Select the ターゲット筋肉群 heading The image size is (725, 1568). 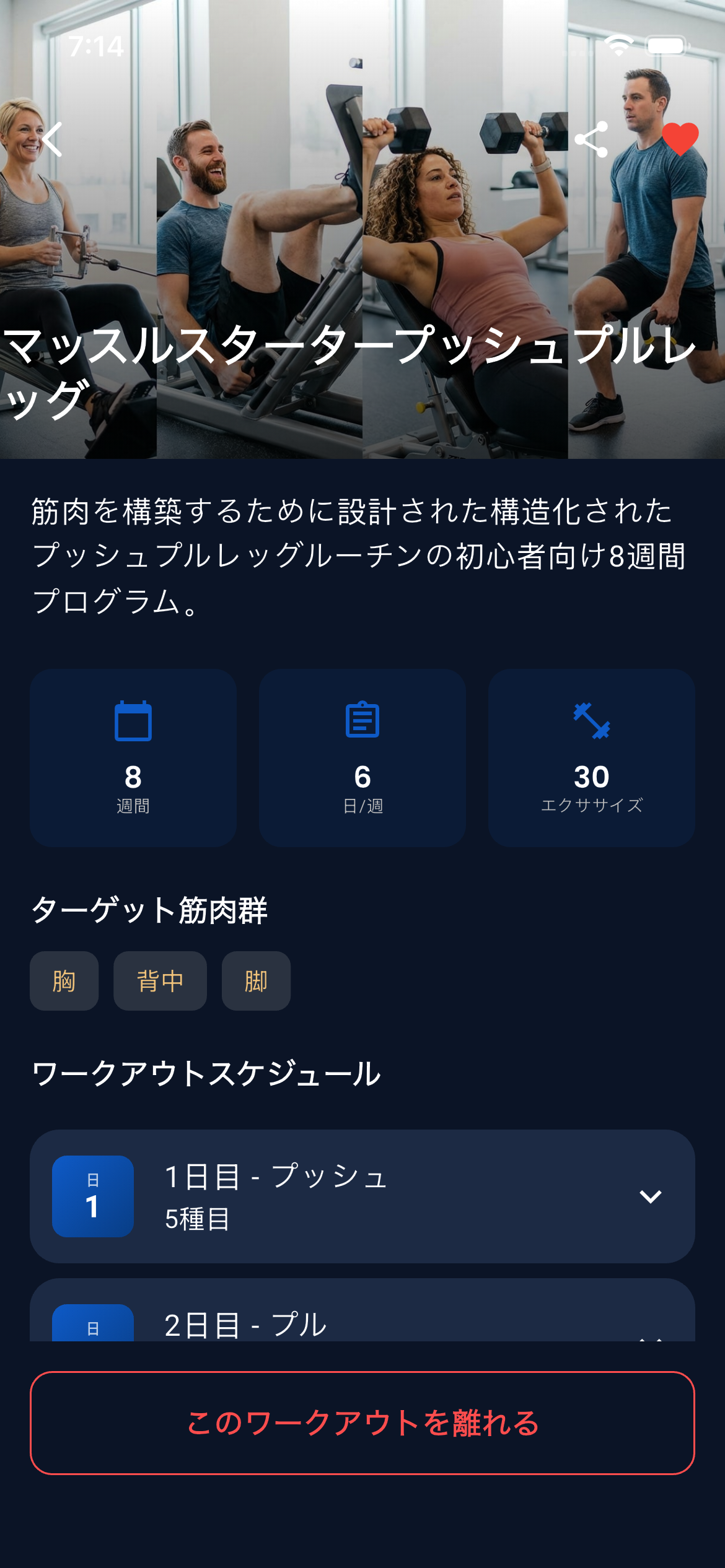(x=151, y=915)
